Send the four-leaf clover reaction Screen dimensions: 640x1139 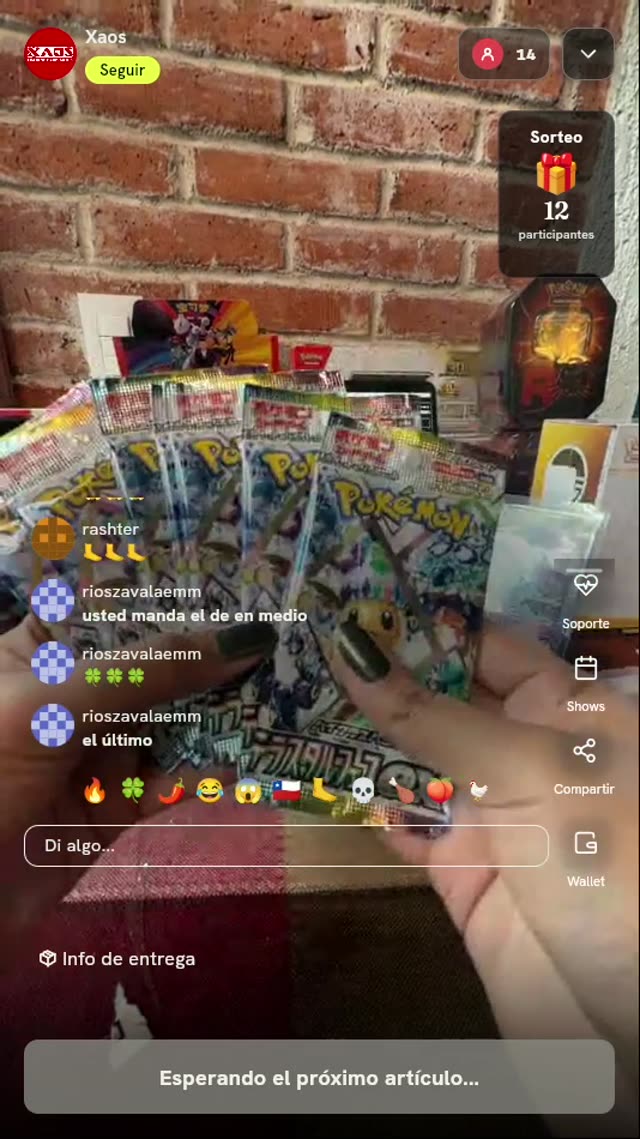tap(133, 790)
